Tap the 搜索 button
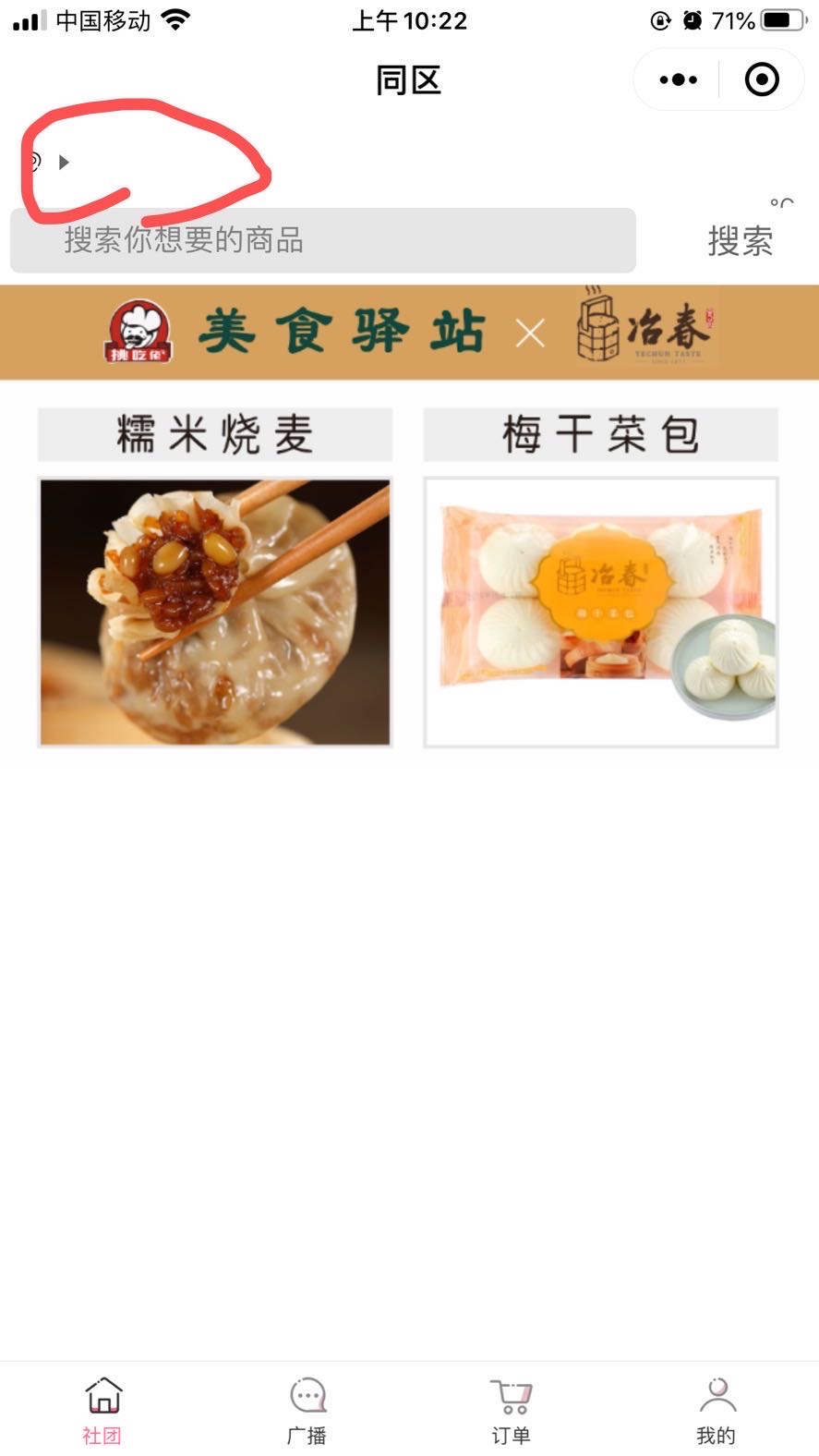The image size is (819, 1456). (x=740, y=242)
